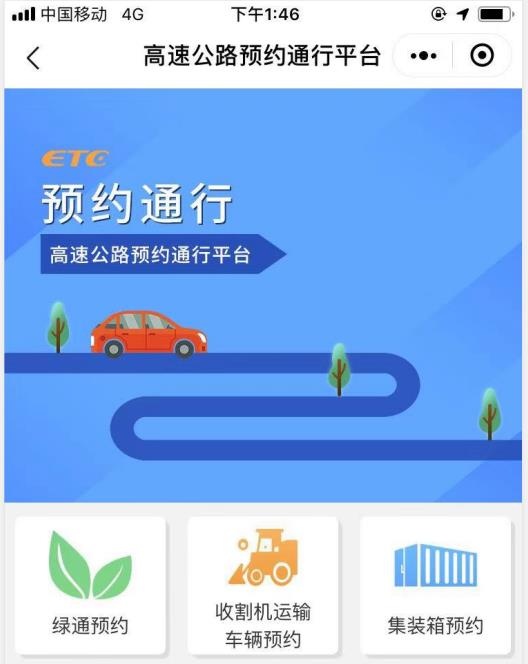Open the mini program three-dot menu
Viewport: 528px width, 664px height.
point(423,56)
